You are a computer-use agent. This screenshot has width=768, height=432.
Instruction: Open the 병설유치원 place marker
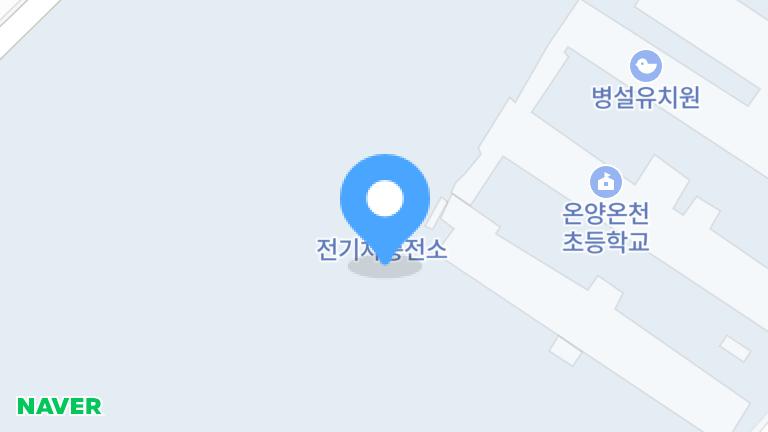[646, 67]
